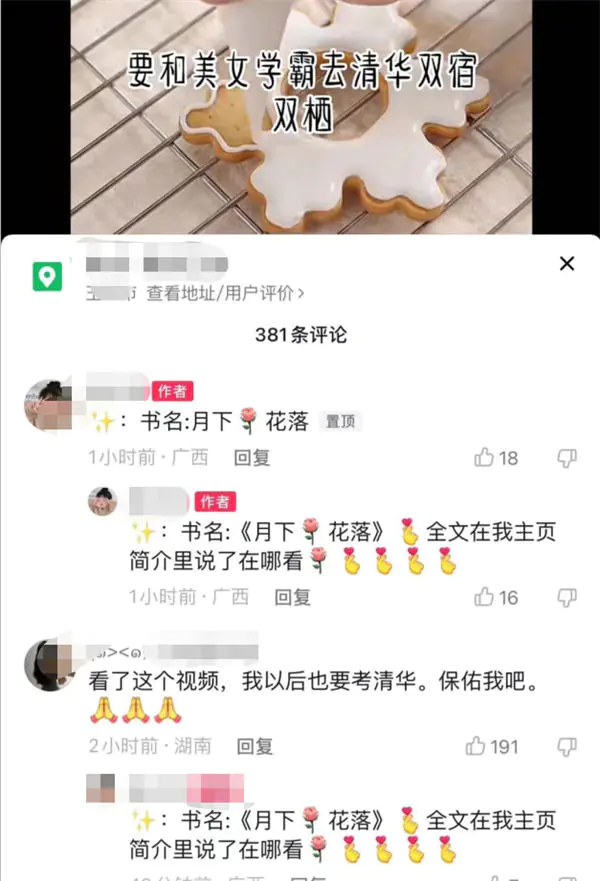The height and width of the screenshot is (881, 600).
Task: Dislike the pinned author comment from 广西
Action: tap(566, 458)
